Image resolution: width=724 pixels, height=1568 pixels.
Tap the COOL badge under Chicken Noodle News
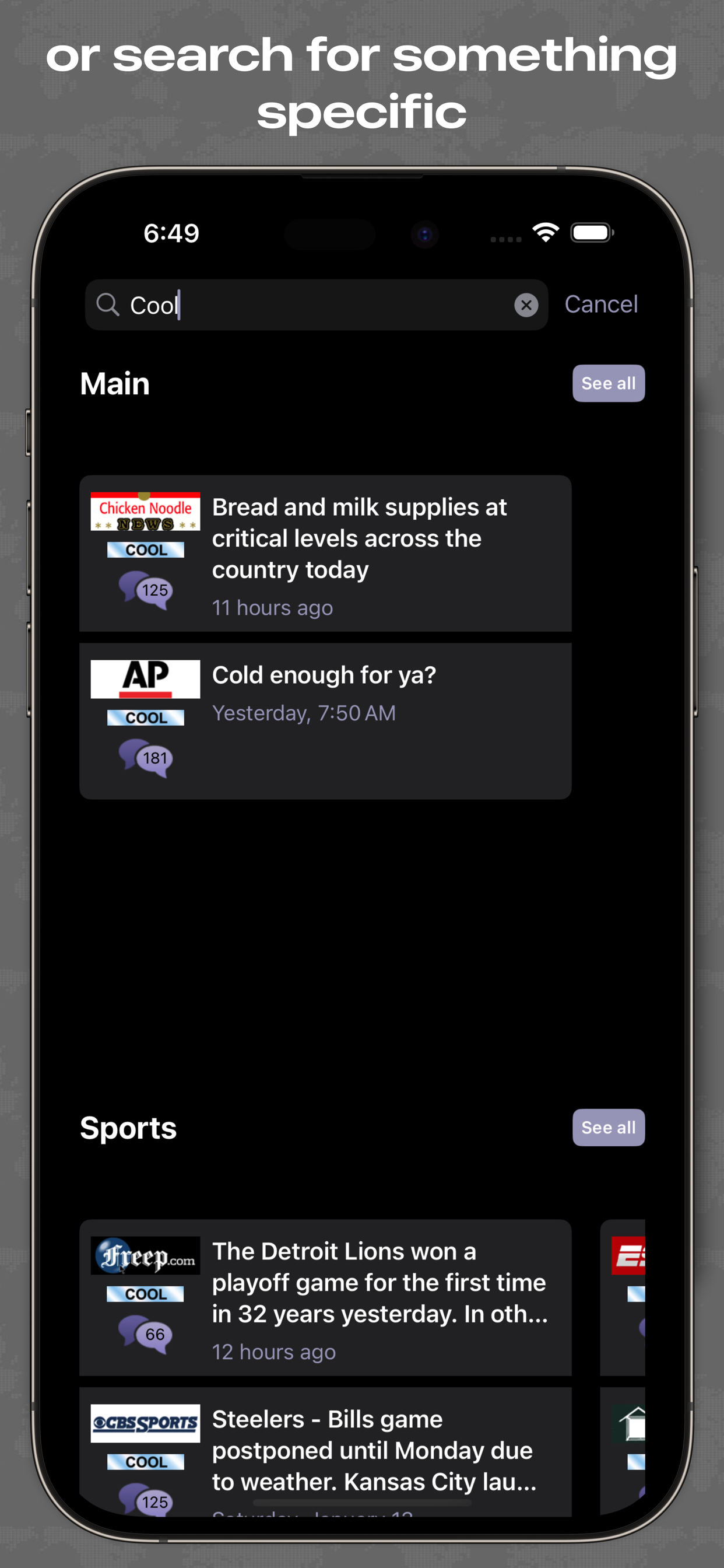(145, 549)
